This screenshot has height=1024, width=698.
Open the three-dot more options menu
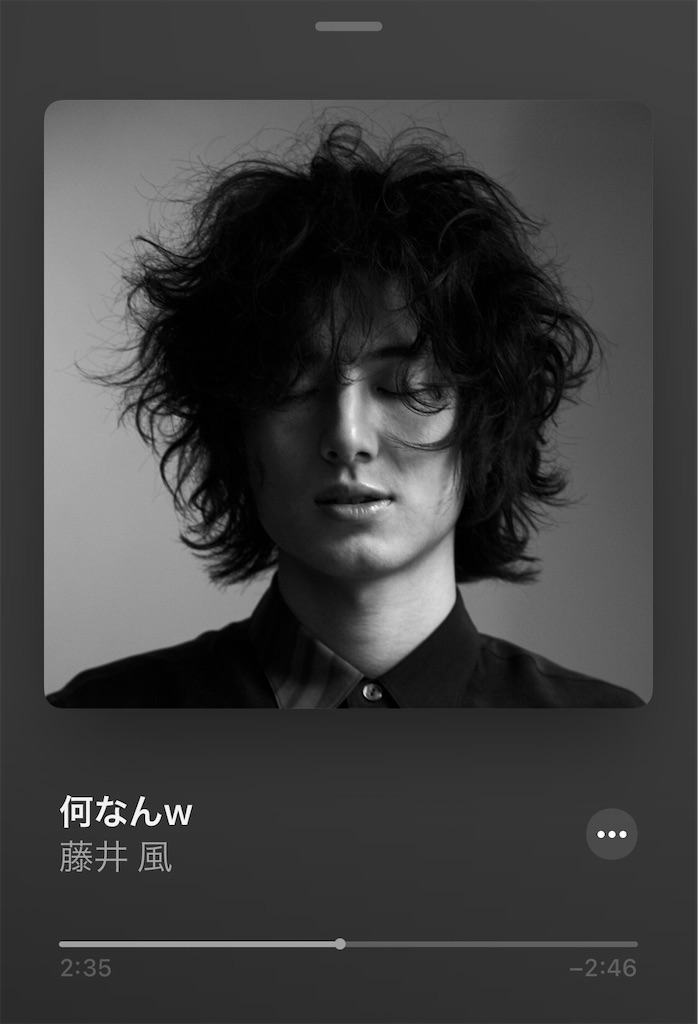[x=611, y=834]
